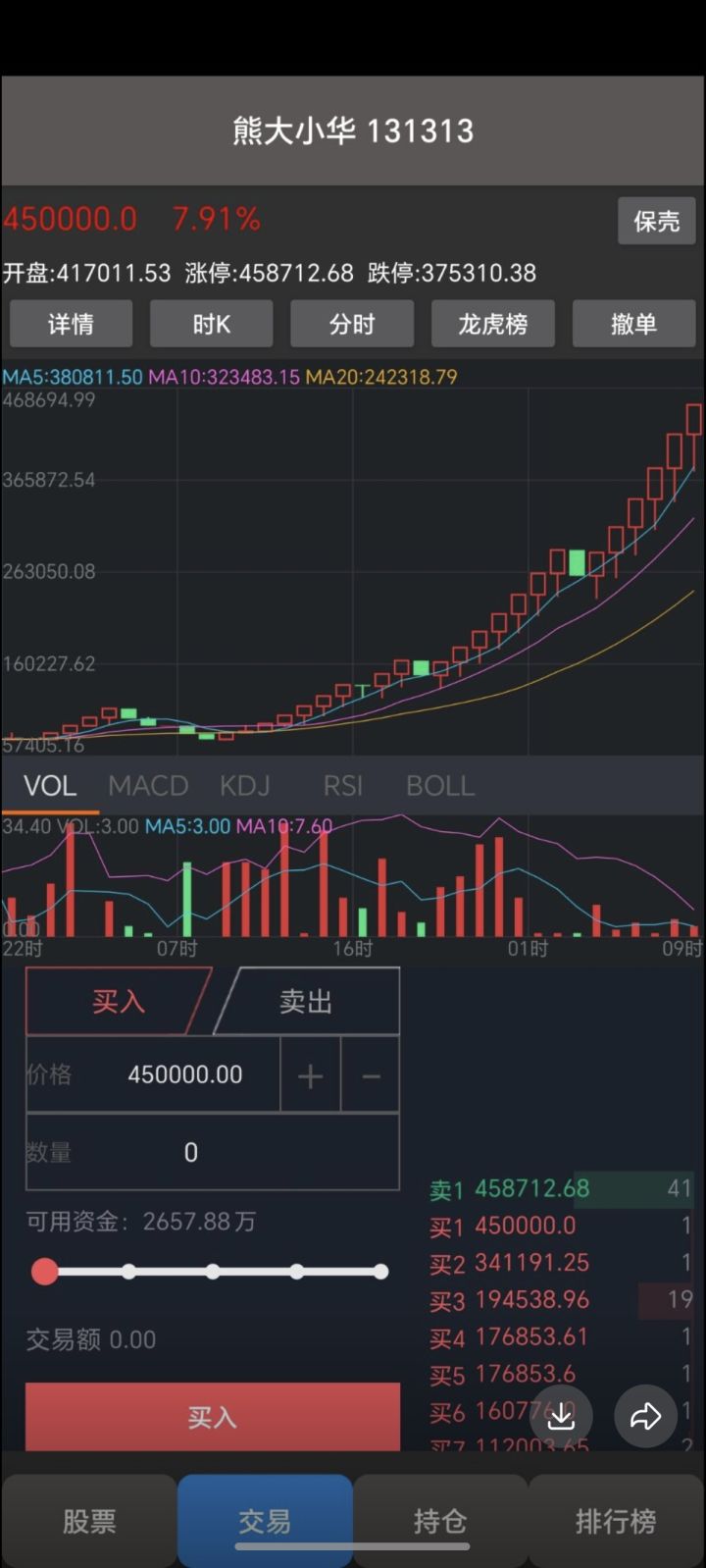
Task: Select the KDJ indicator tab
Action: pos(244,786)
